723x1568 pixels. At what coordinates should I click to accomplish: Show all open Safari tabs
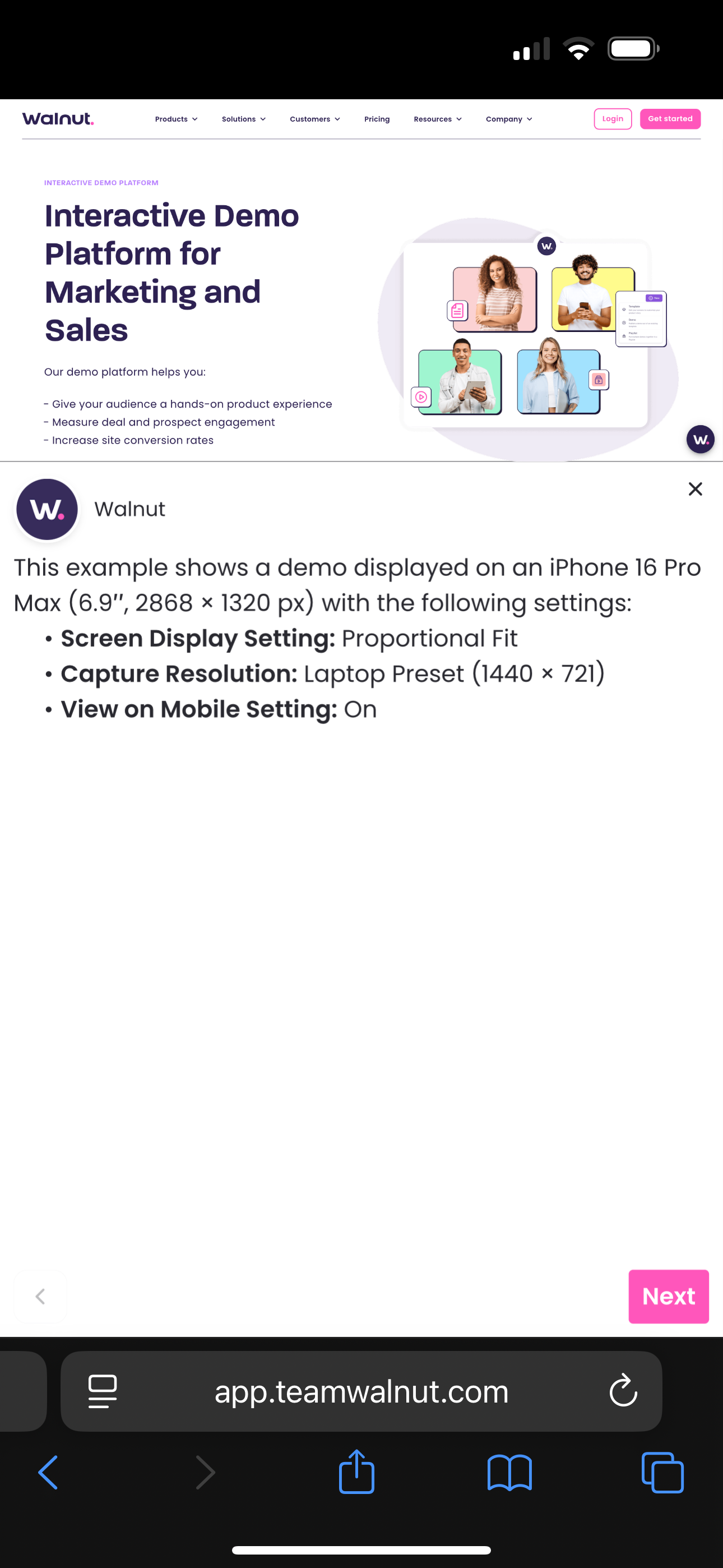tap(662, 1472)
